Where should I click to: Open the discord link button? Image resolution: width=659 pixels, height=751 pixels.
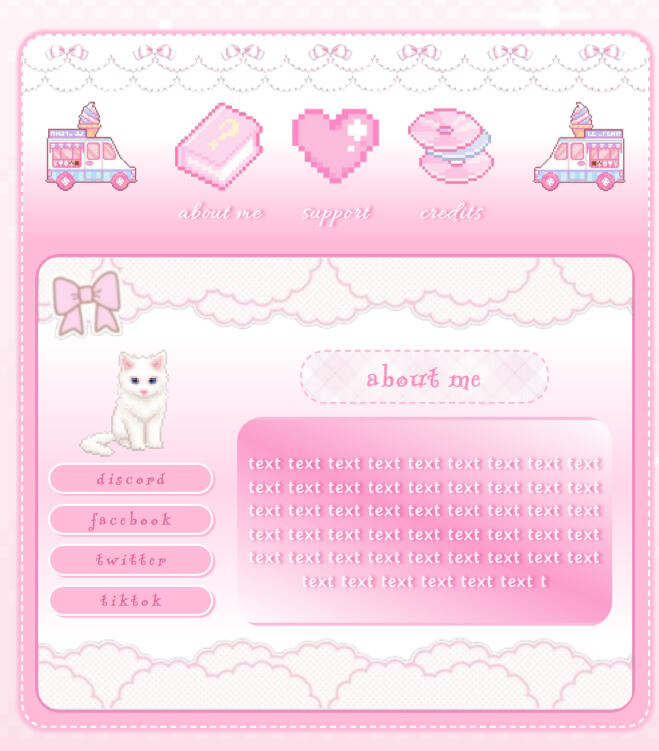click(x=131, y=479)
